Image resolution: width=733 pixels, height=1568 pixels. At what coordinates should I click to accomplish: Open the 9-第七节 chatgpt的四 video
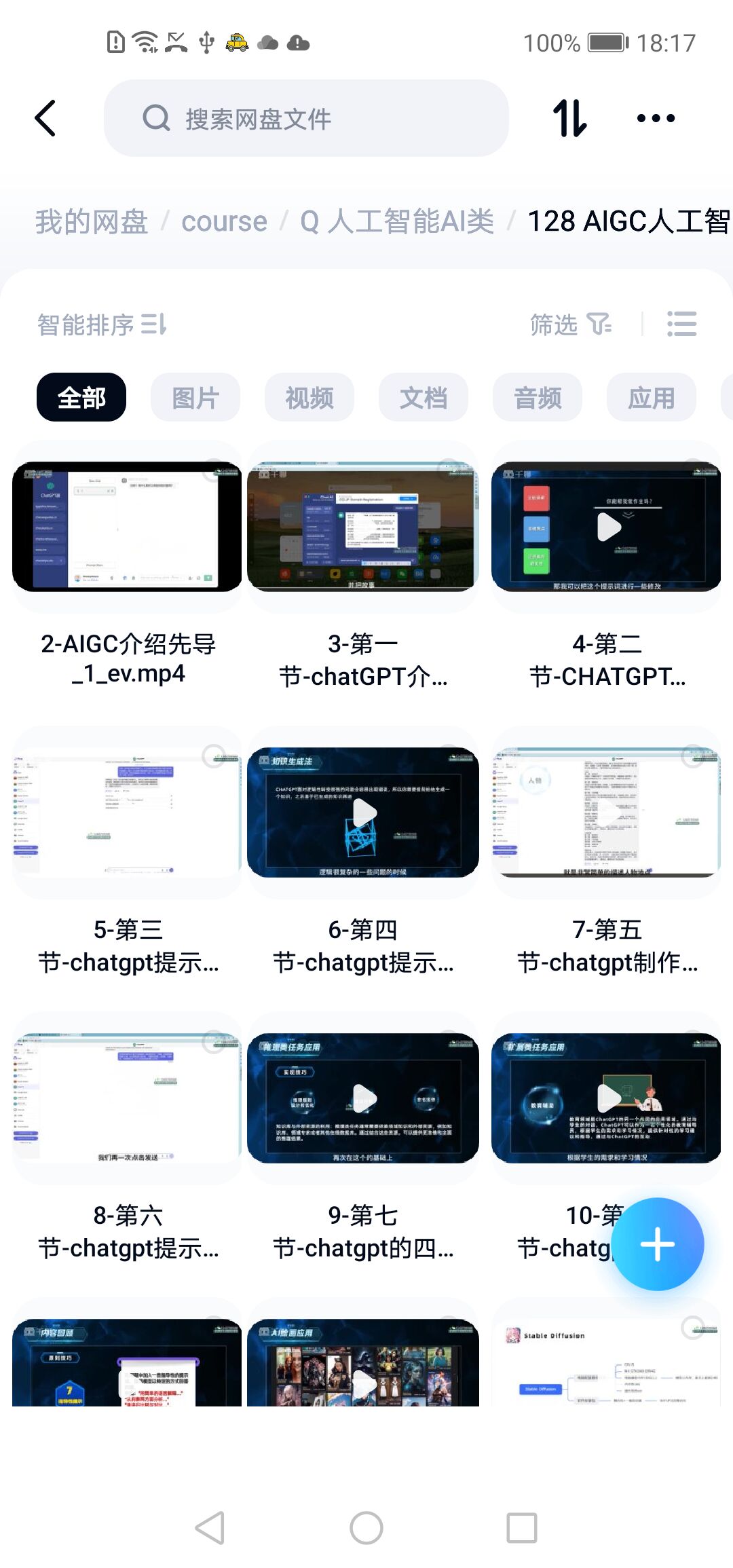[362, 1098]
